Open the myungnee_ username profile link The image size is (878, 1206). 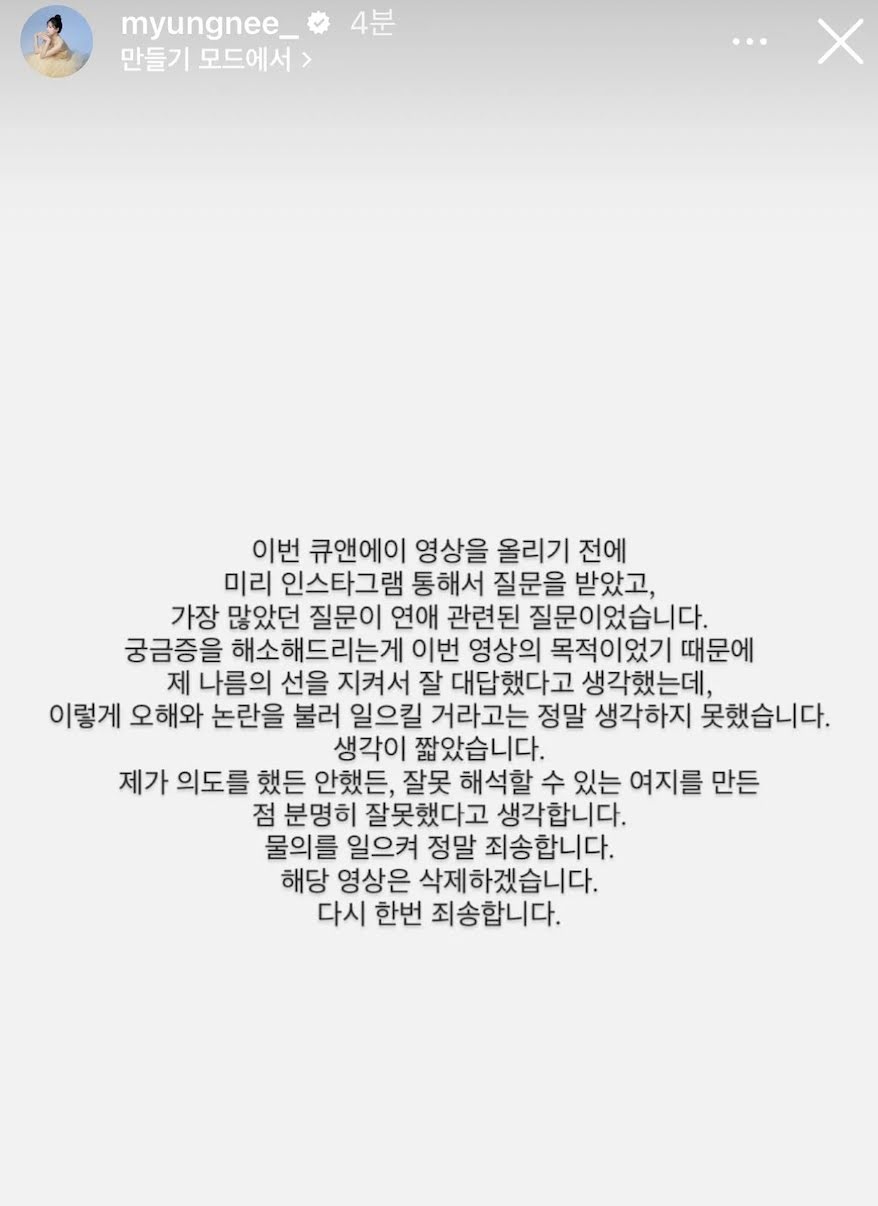[x=209, y=24]
